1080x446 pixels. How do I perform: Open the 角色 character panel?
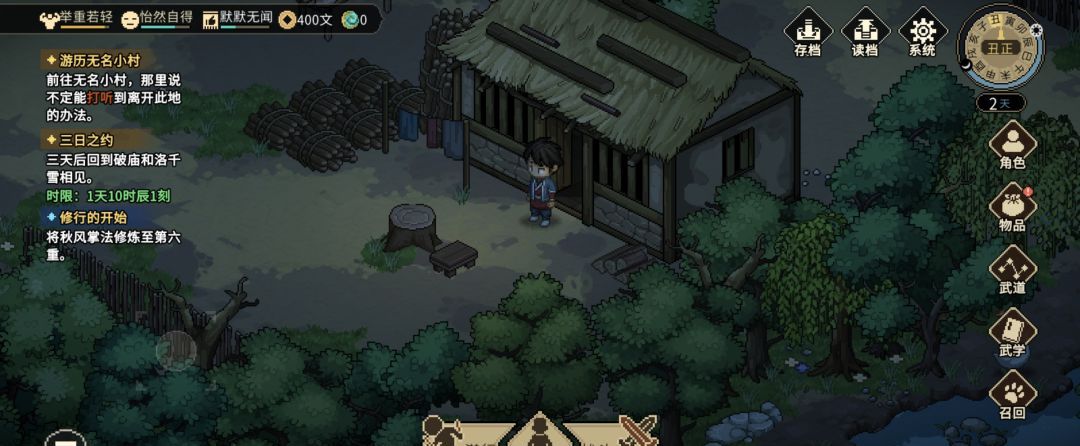pyautogui.click(x=1012, y=146)
